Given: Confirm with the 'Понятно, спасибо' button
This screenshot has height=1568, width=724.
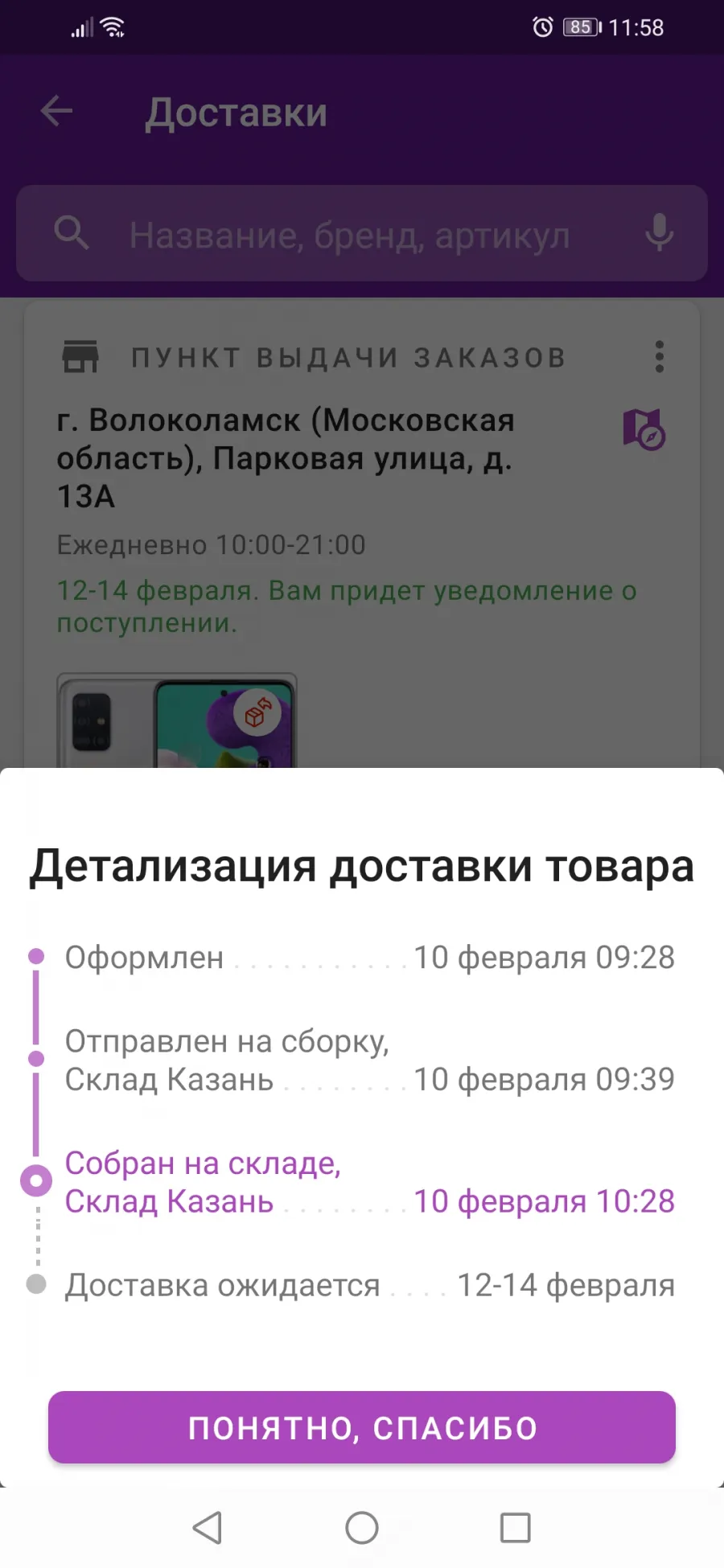Looking at the screenshot, I should [362, 1427].
